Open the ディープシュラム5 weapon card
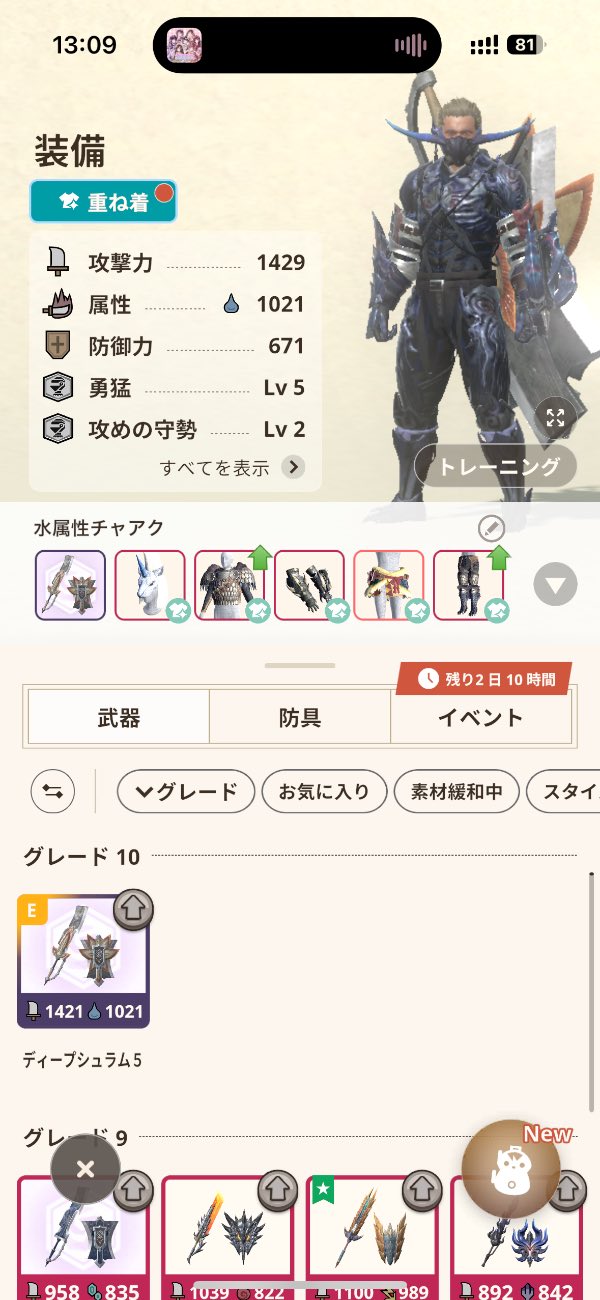 (x=83, y=961)
